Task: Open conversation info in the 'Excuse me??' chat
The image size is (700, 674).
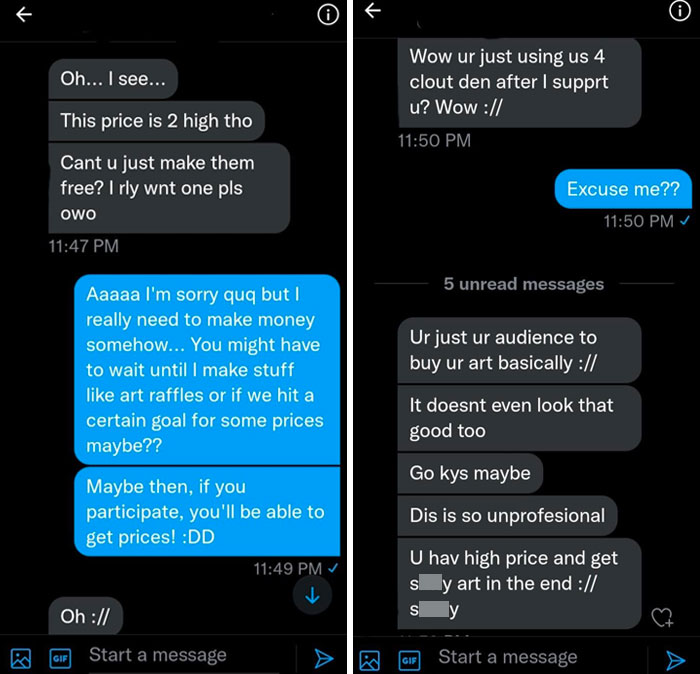Action: (x=679, y=10)
